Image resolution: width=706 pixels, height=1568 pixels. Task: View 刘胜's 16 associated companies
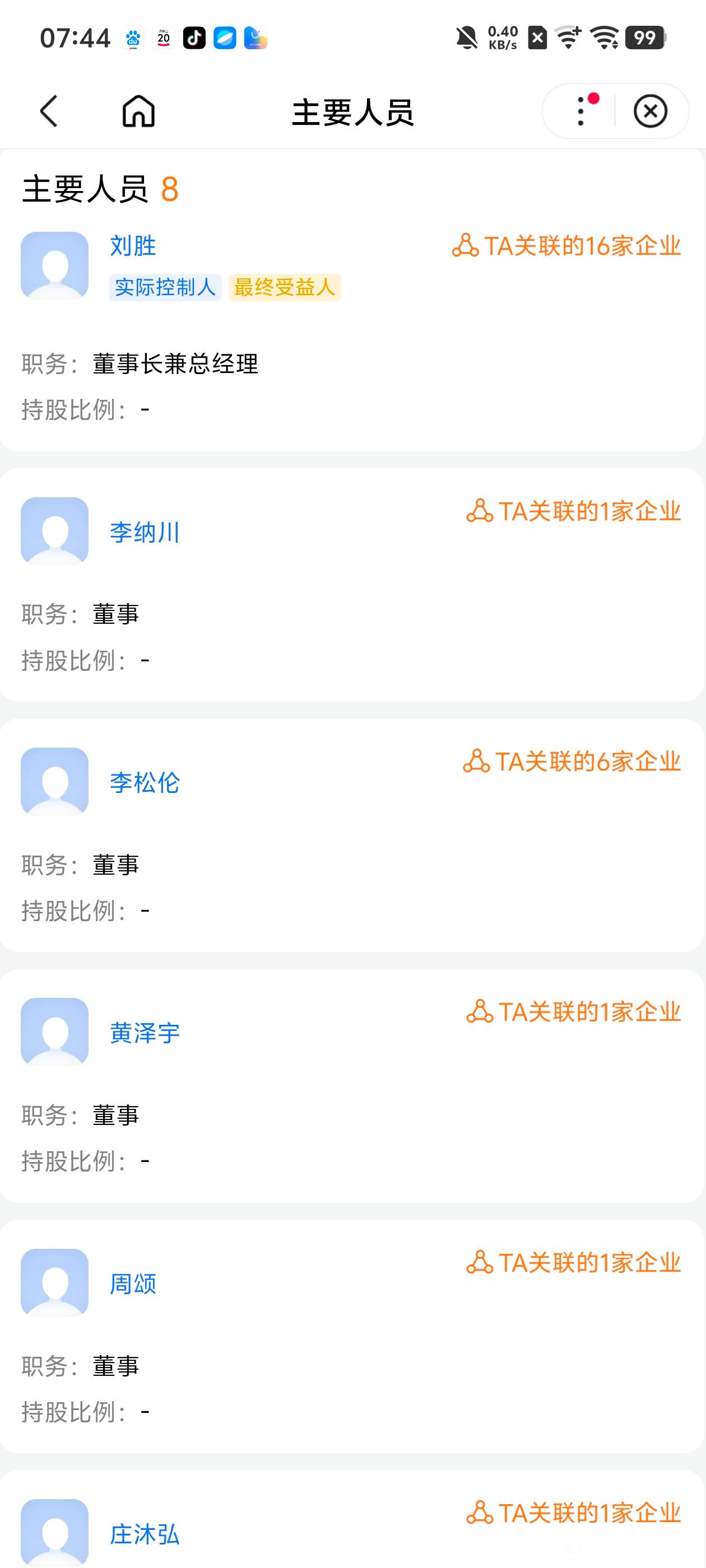click(x=566, y=246)
